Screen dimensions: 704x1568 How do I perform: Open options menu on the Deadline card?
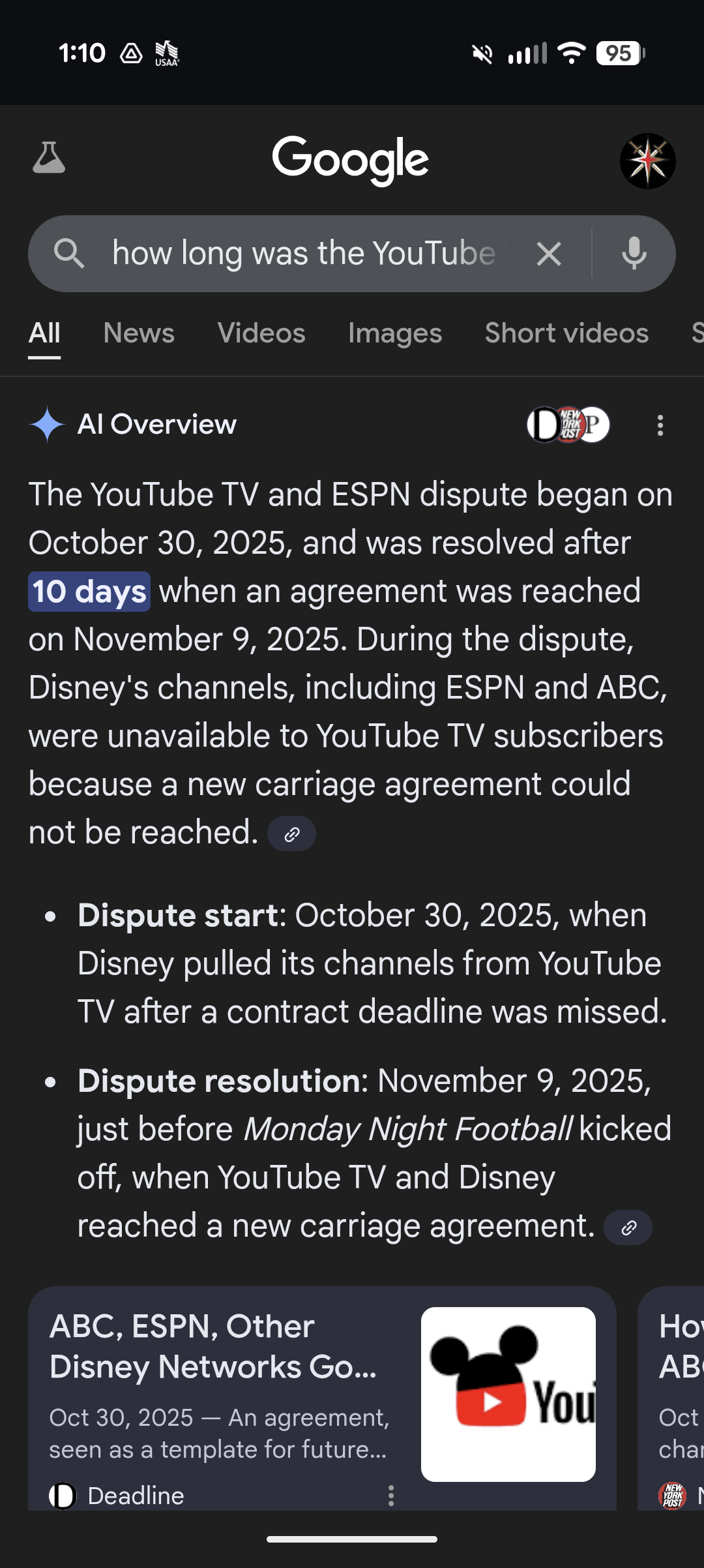[x=391, y=1495]
